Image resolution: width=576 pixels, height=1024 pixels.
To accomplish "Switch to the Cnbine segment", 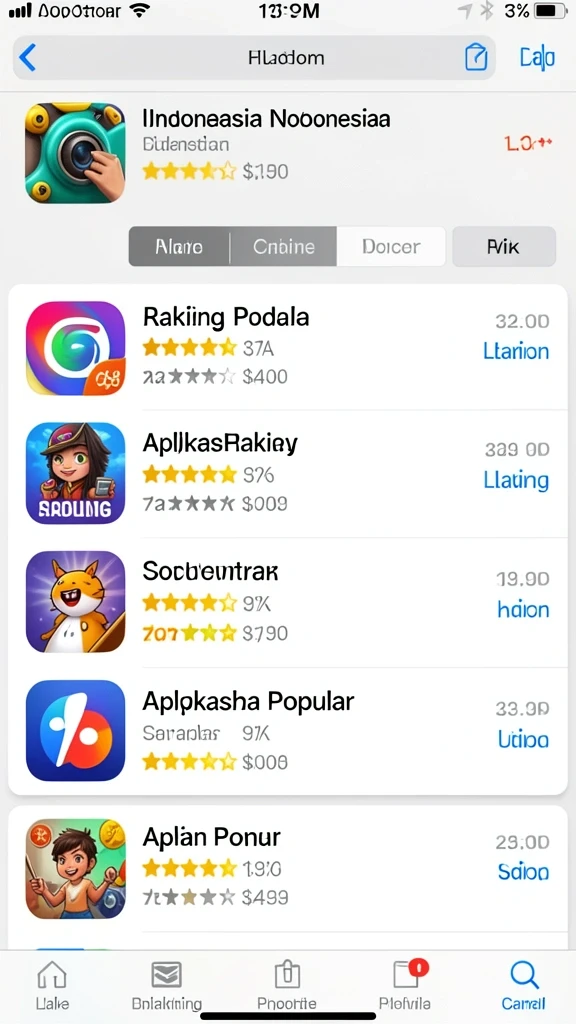I will pos(283,247).
